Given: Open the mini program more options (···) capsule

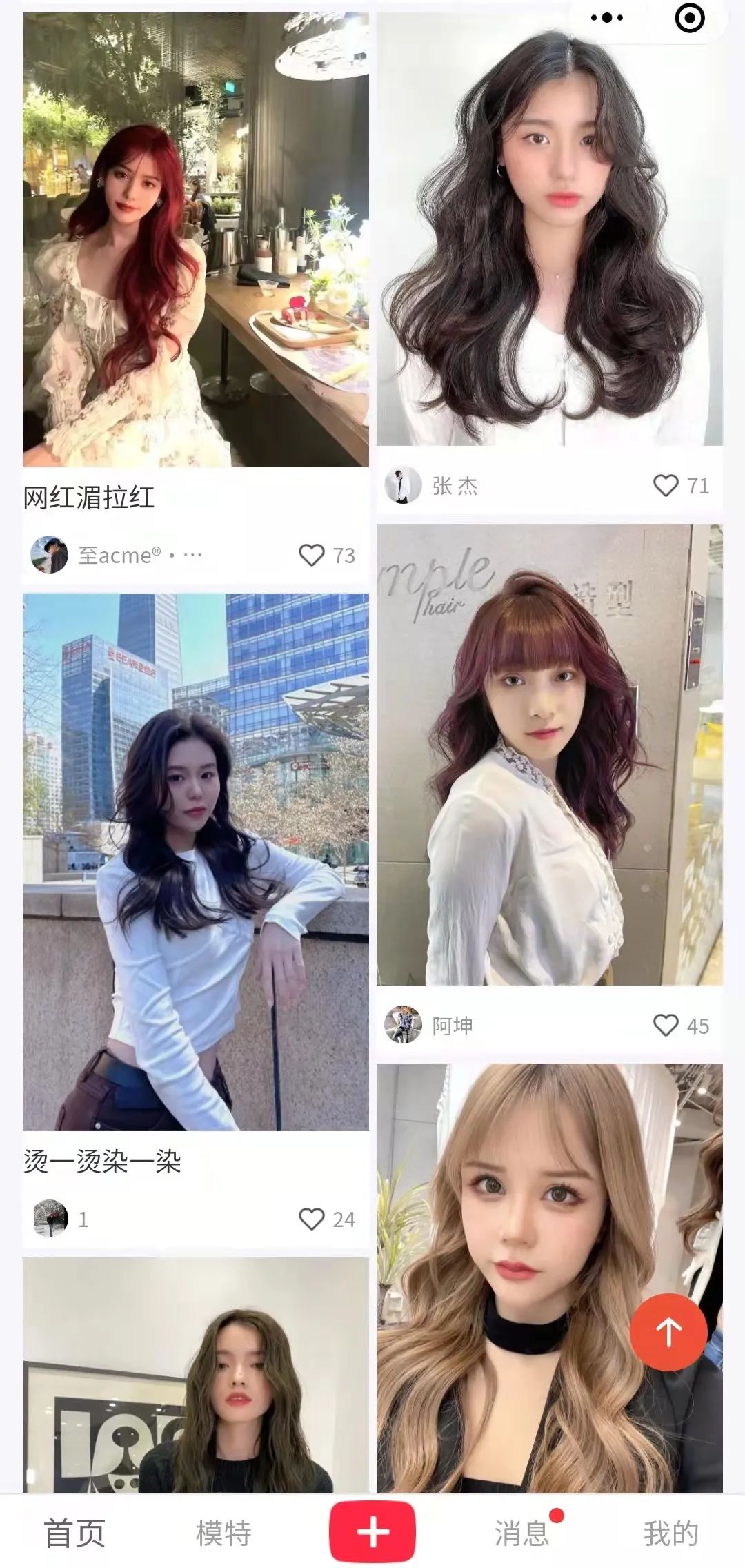Looking at the screenshot, I should (606, 19).
